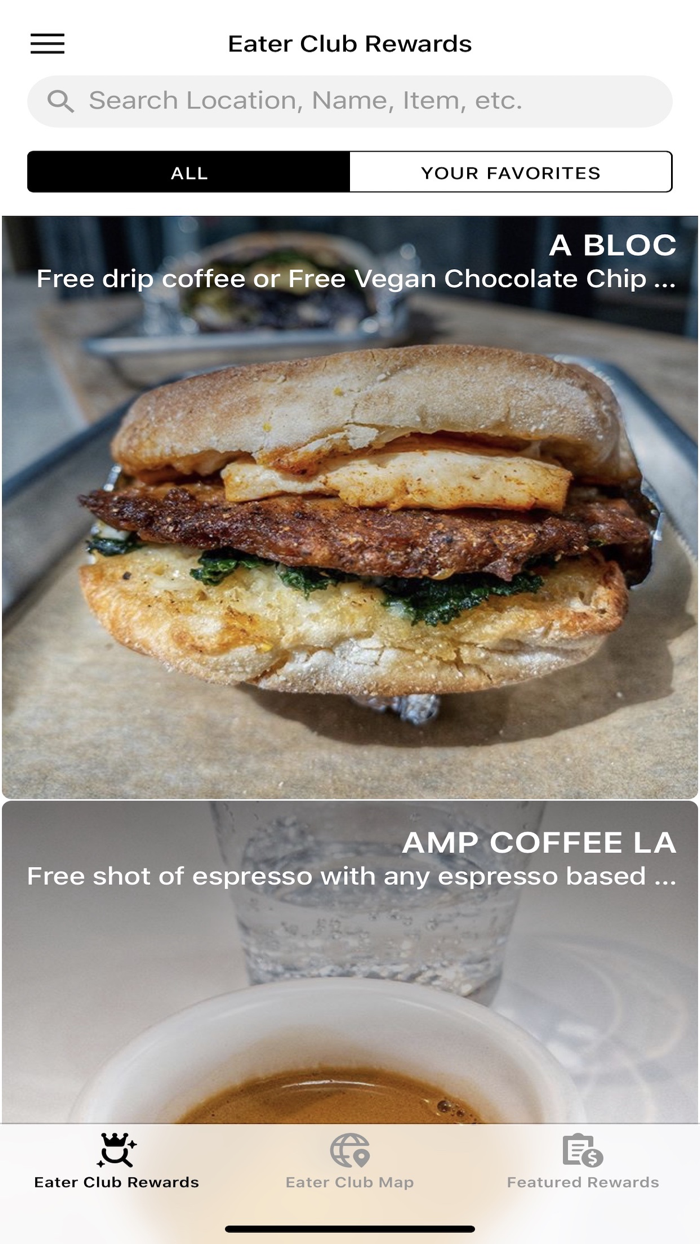Switch to the Eater Club Map tab
The width and height of the screenshot is (700, 1244).
pyautogui.click(x=350, y=1162)
